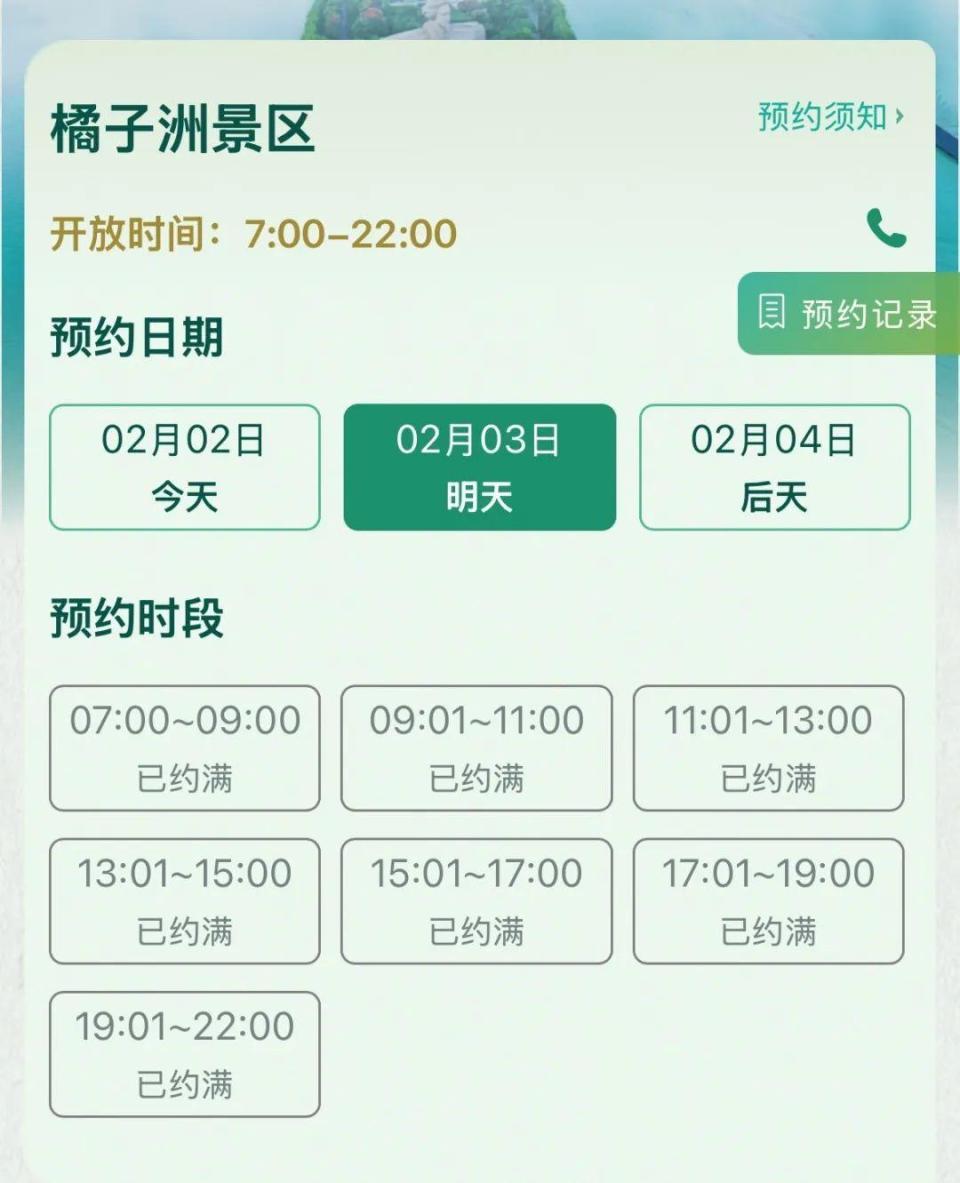Select the 11:01~13:00 booking period
This screenshot has height=1183, width=960.
click(770, 748)
